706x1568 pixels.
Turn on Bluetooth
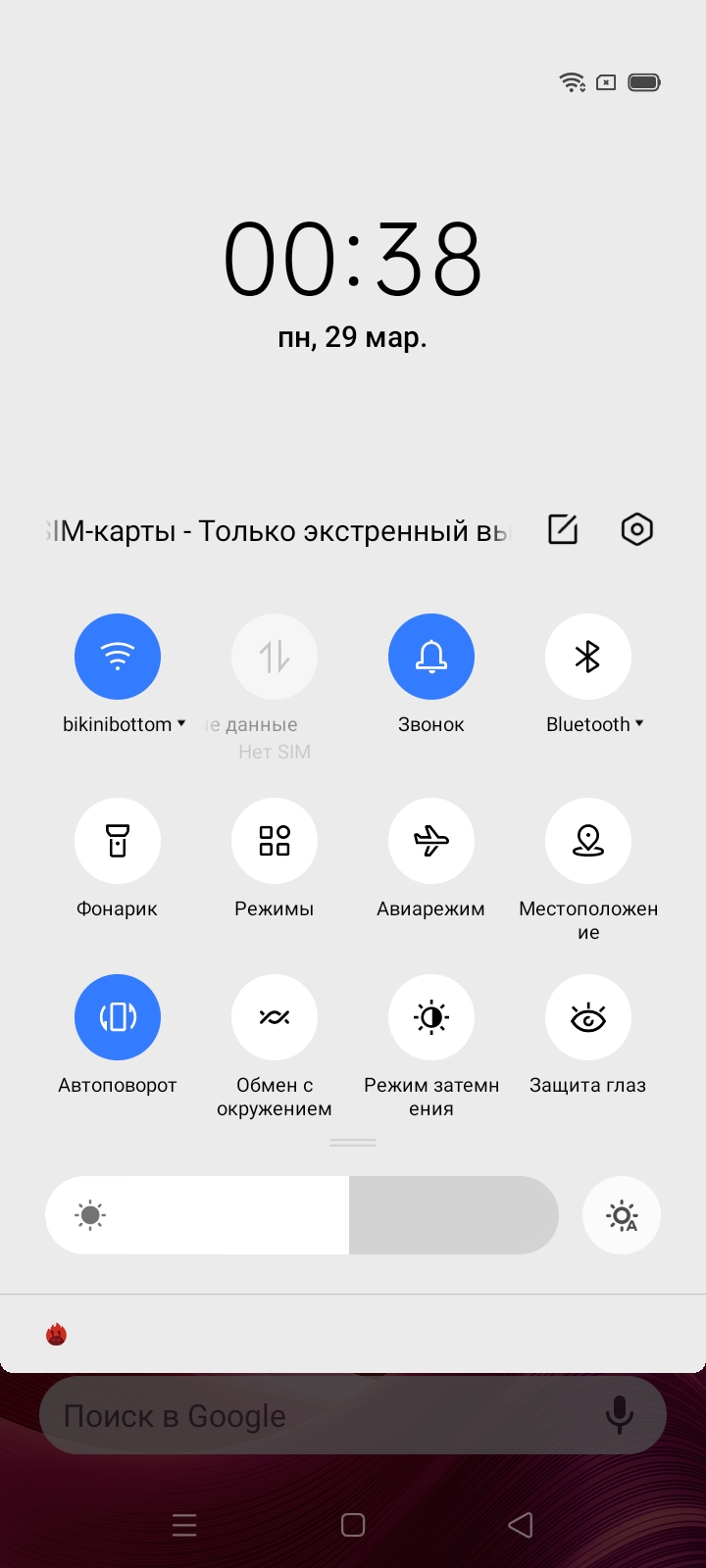click(588, 657)
